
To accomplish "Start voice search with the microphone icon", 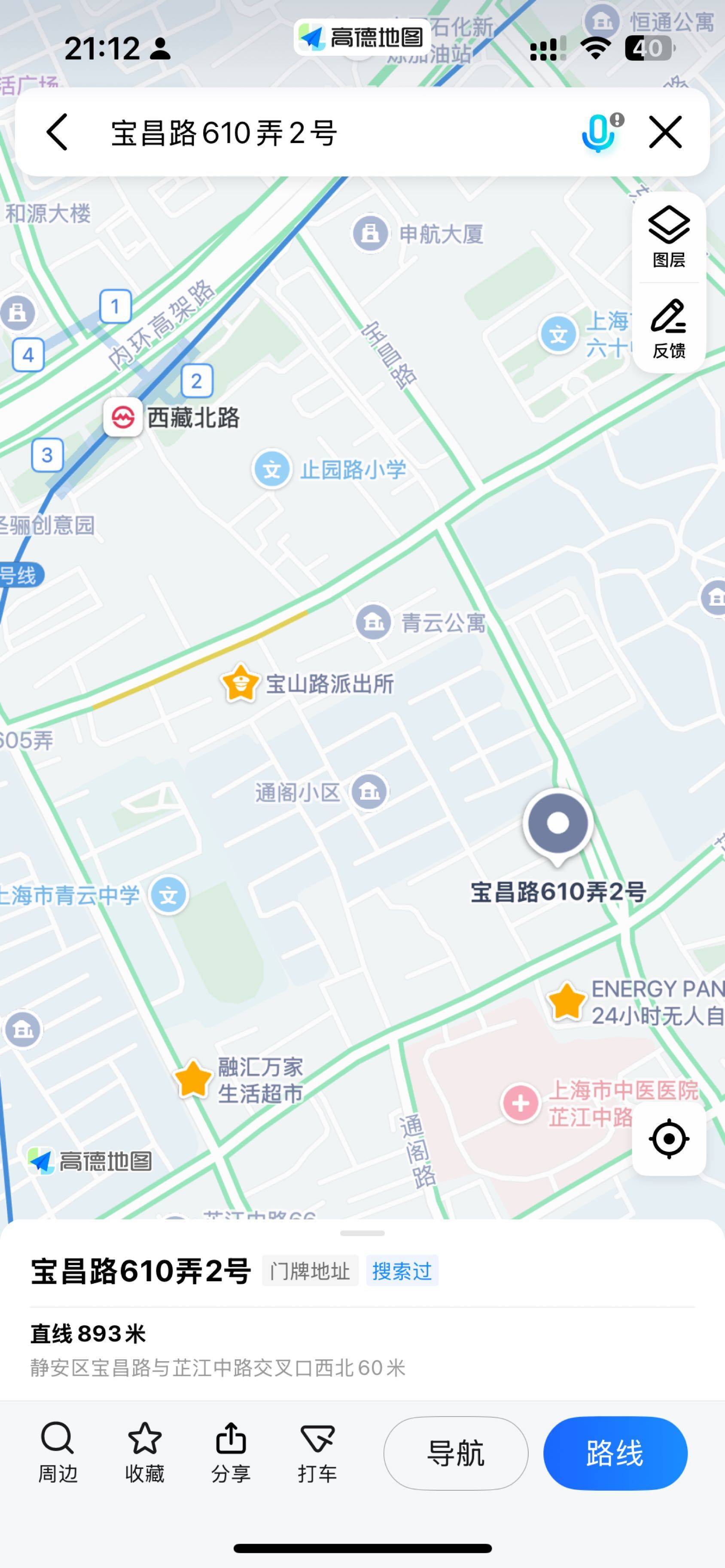I will (600, 132).
